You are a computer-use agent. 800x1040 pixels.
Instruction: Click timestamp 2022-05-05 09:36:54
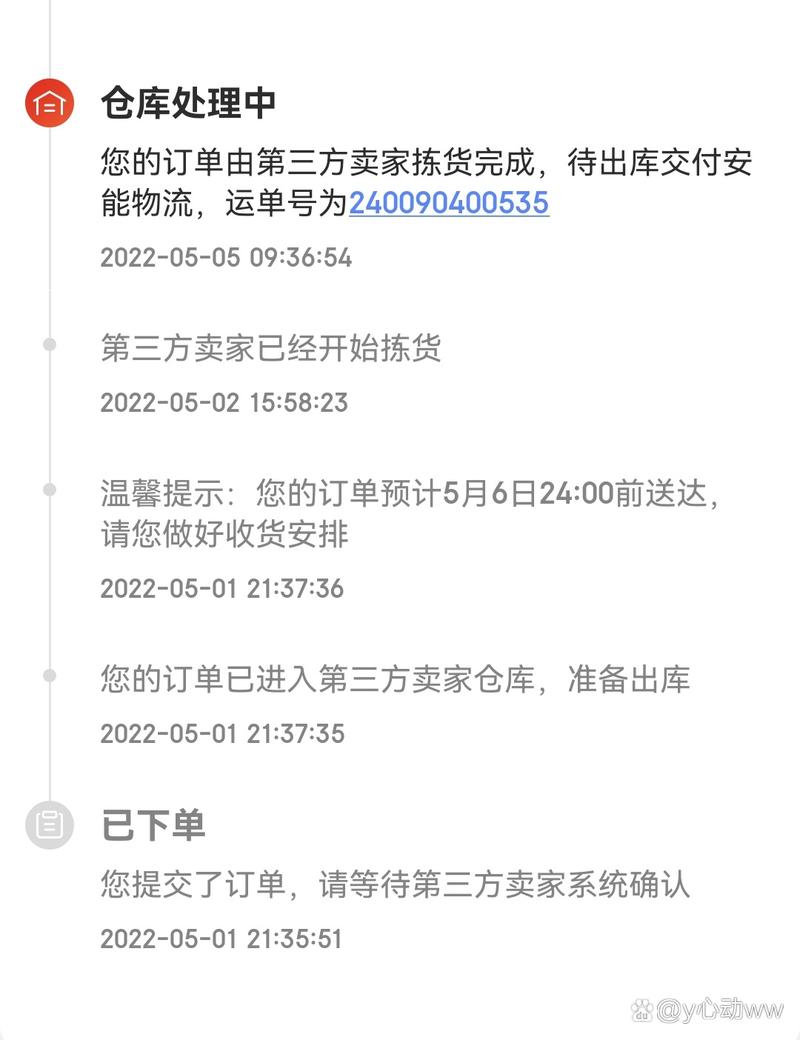[226, 258]
